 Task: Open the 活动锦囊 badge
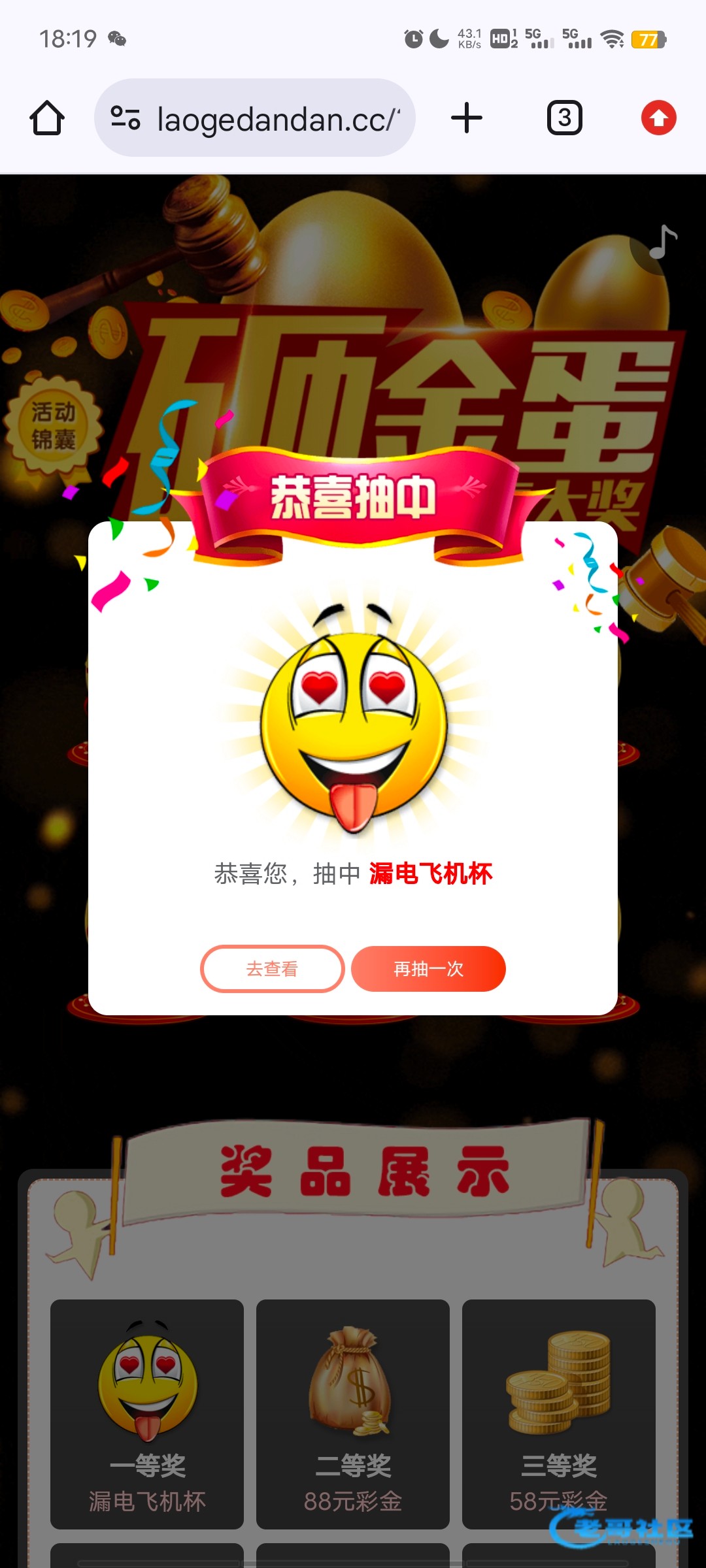(54, 426)
